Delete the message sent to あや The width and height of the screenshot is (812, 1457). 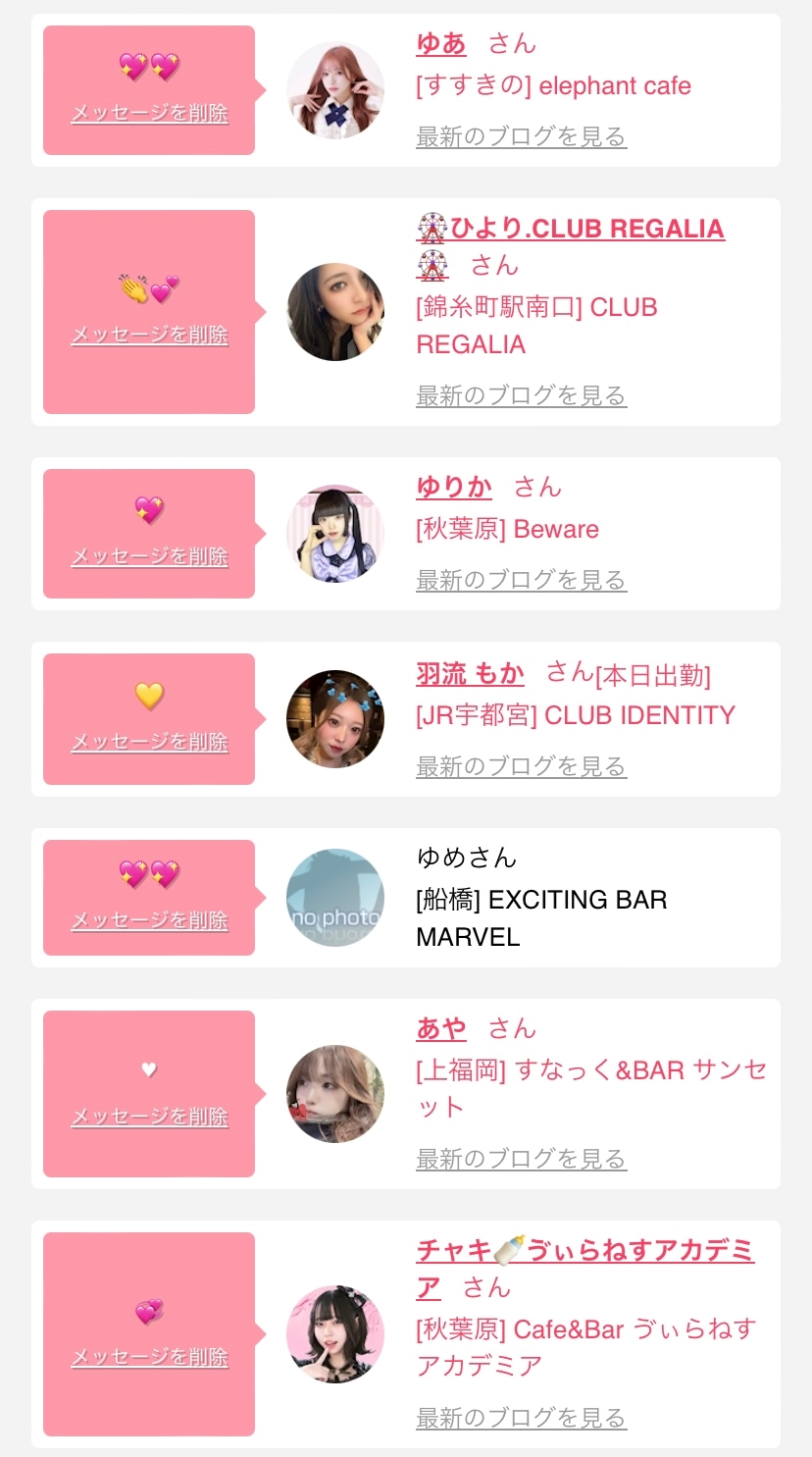(x=149, y=1118)
